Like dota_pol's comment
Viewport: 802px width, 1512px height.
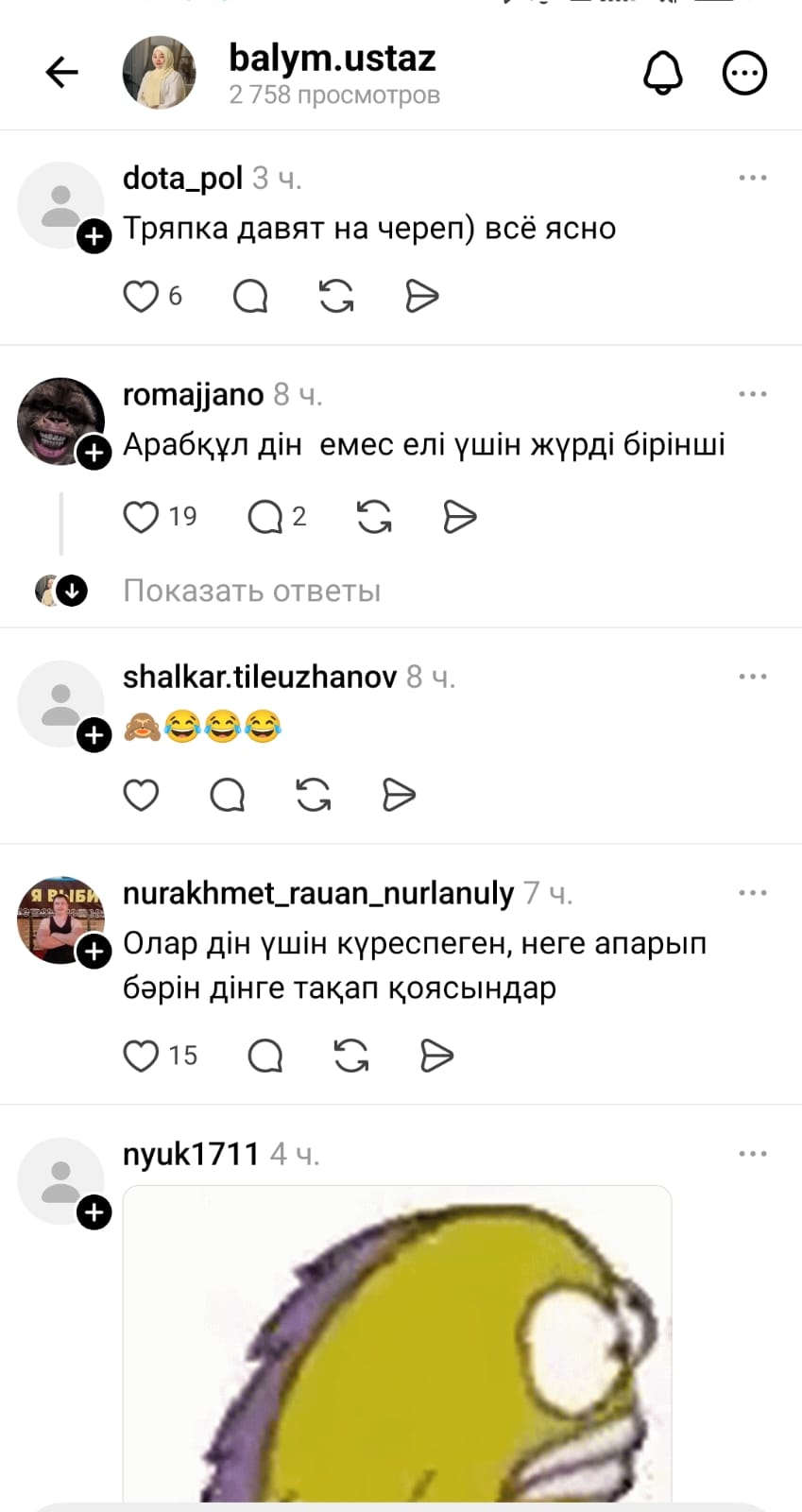click(141, 296)
